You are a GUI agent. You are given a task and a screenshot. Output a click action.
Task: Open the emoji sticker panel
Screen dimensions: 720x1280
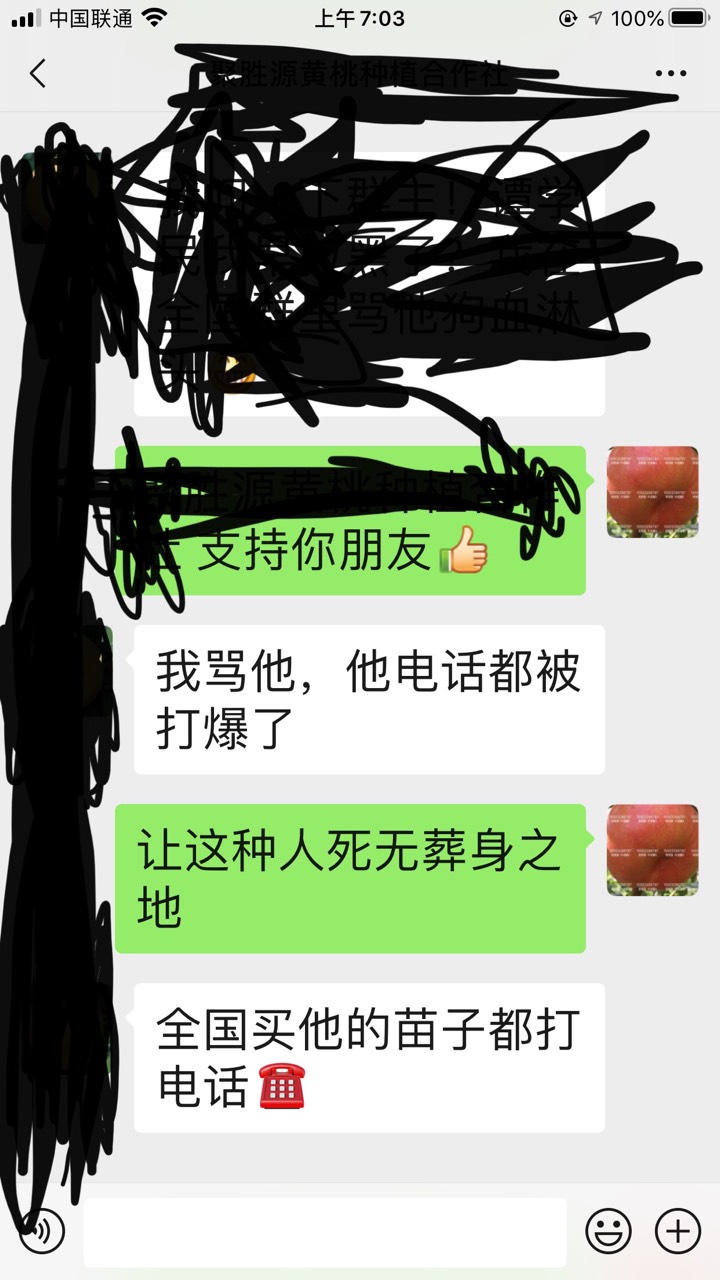click(x=608, y=1231)
